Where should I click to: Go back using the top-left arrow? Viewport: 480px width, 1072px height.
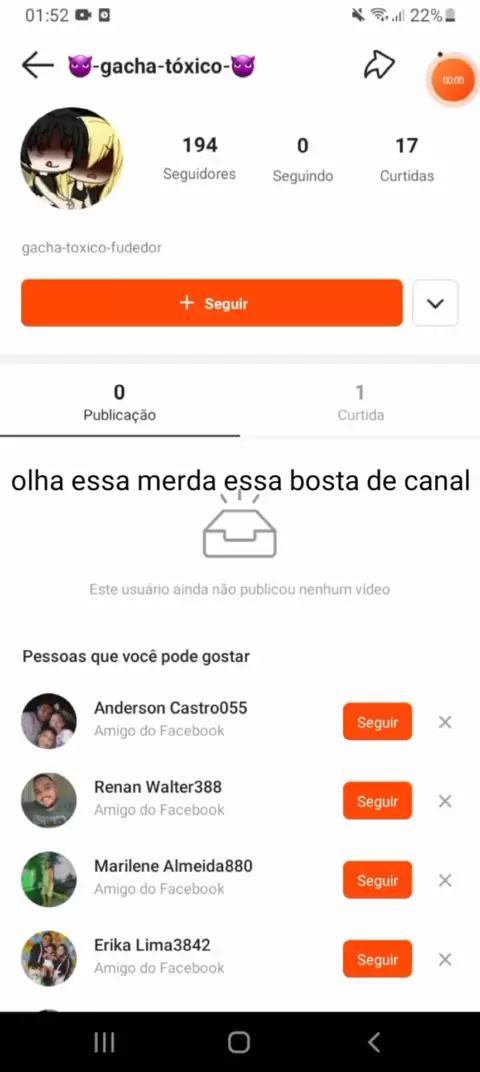pyautogui.click(x=38, y=66)
